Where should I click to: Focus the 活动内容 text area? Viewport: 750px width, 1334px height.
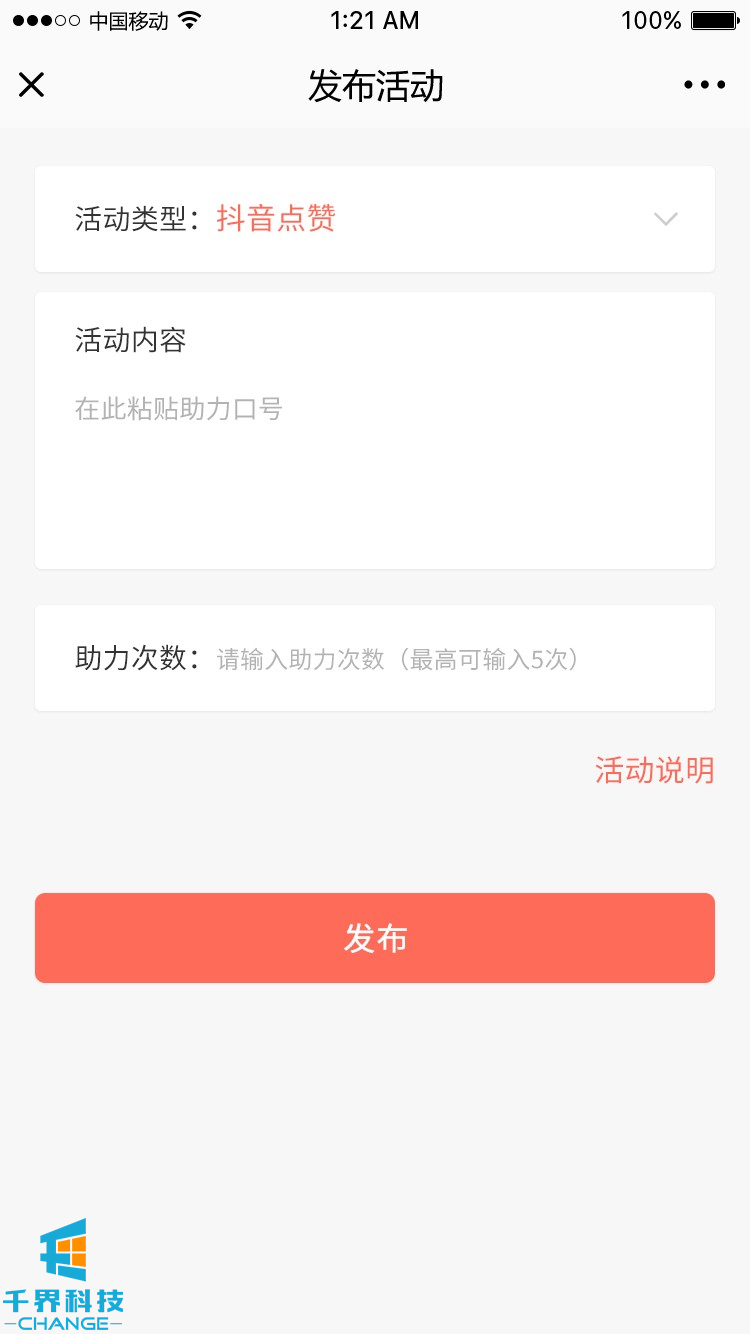(375, 450)
